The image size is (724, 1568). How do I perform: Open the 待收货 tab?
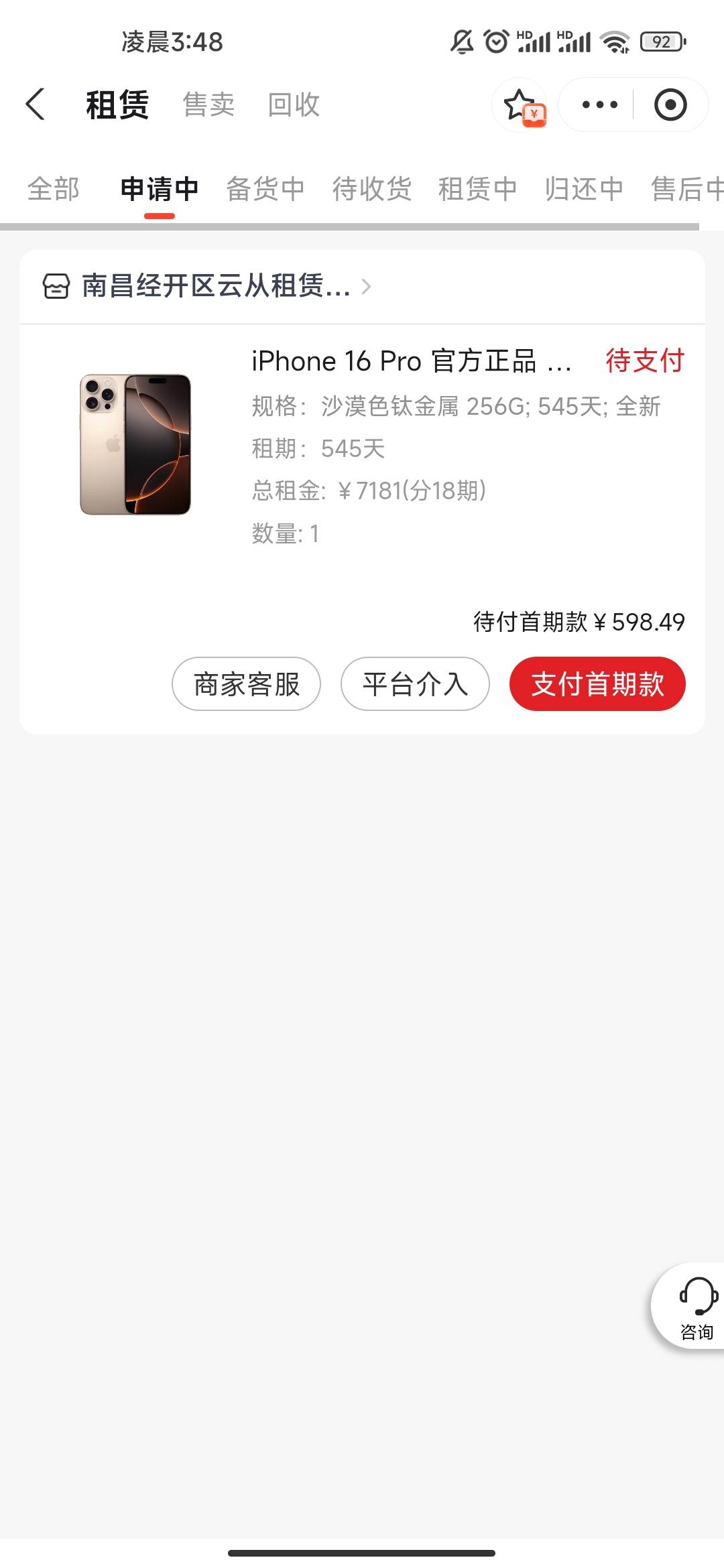coord(372,189)
